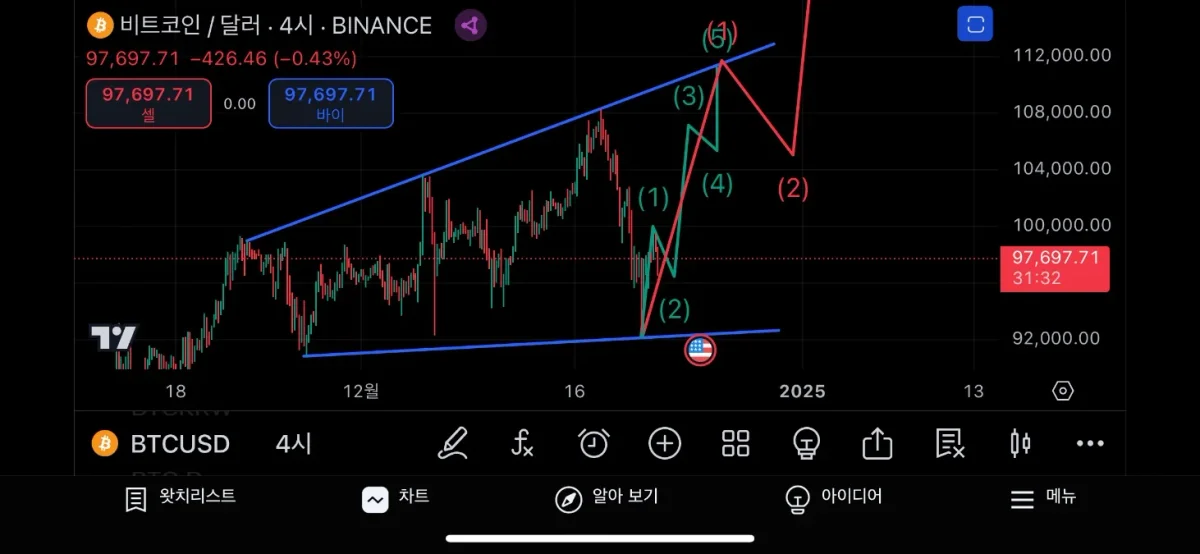This screenshot has width=1200, height=554.
Task: Switch to the 아이디어 tab
Action: (834, 498)
